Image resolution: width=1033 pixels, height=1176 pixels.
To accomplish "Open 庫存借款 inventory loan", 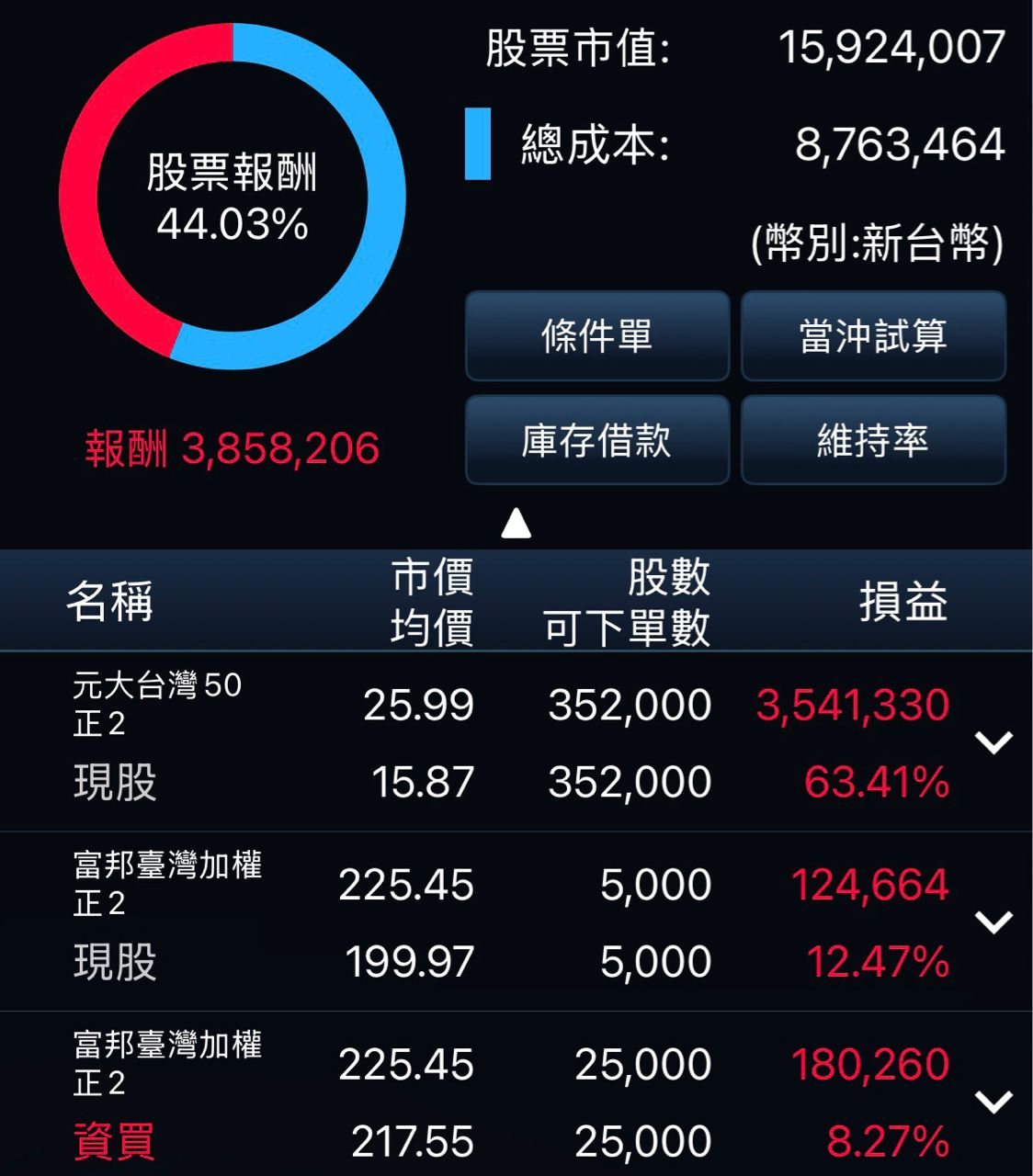I will [597, 441].
